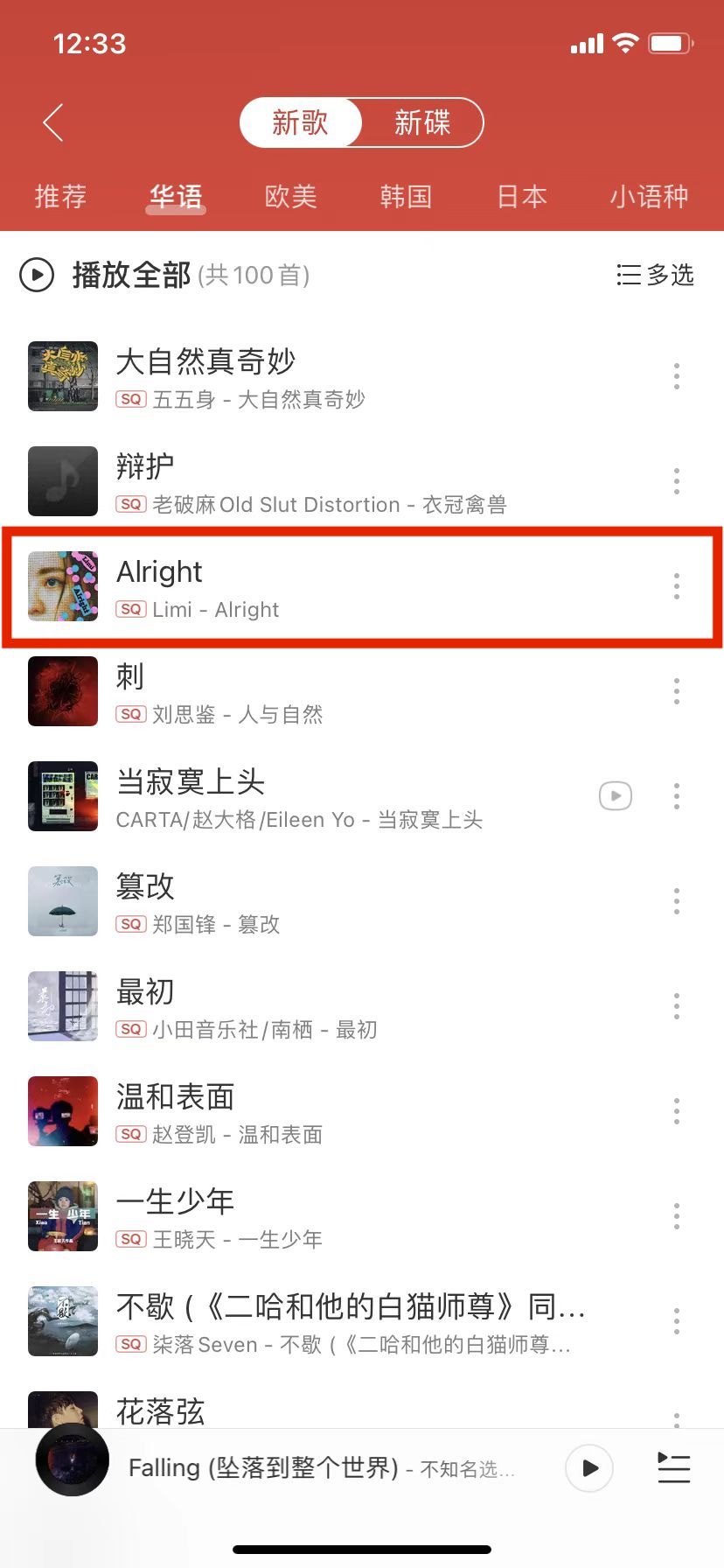The height and width of the screenshot is (1568, 724).
Task: Switch to the 欧美 tab
Action: (x=290, y=196)
